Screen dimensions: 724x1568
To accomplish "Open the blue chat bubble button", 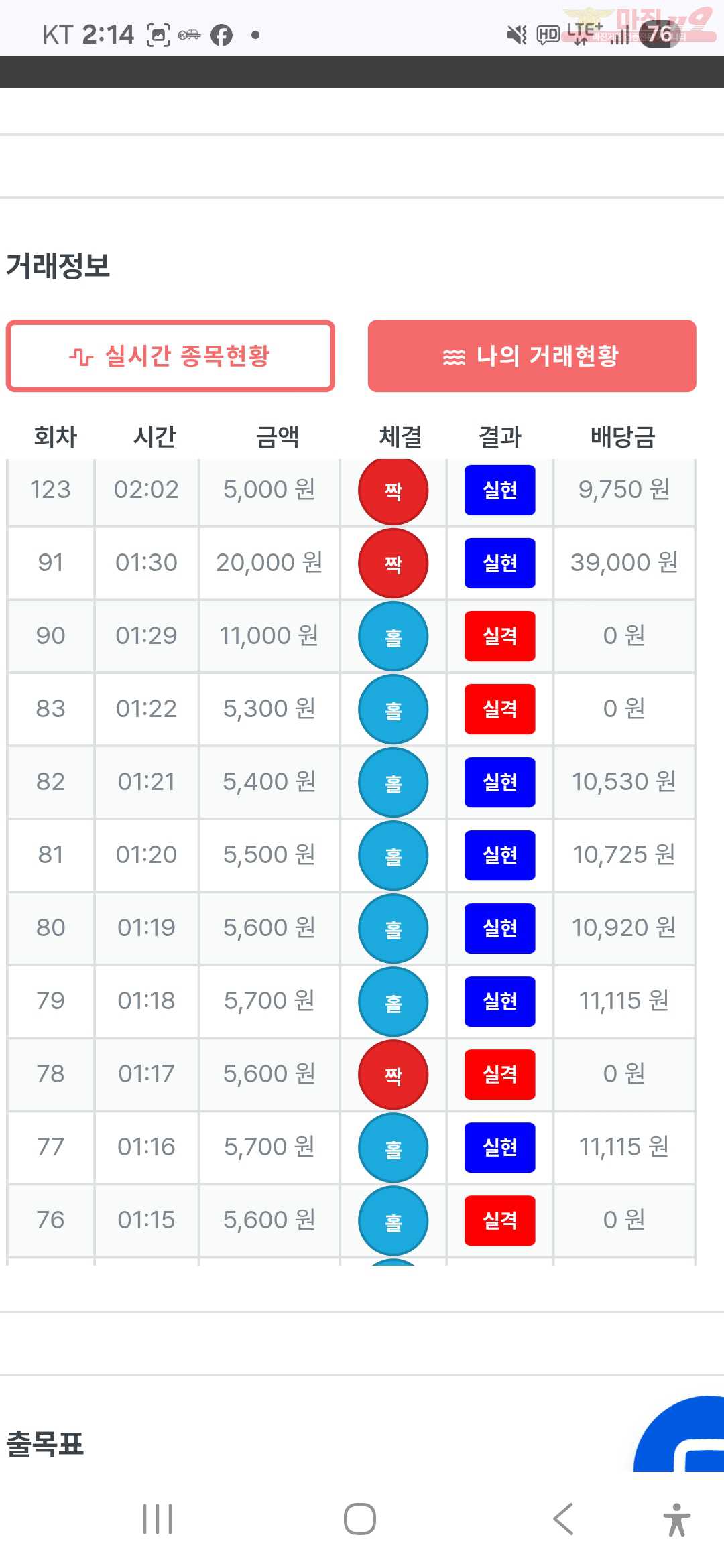I will click(x=680, y=1433).
